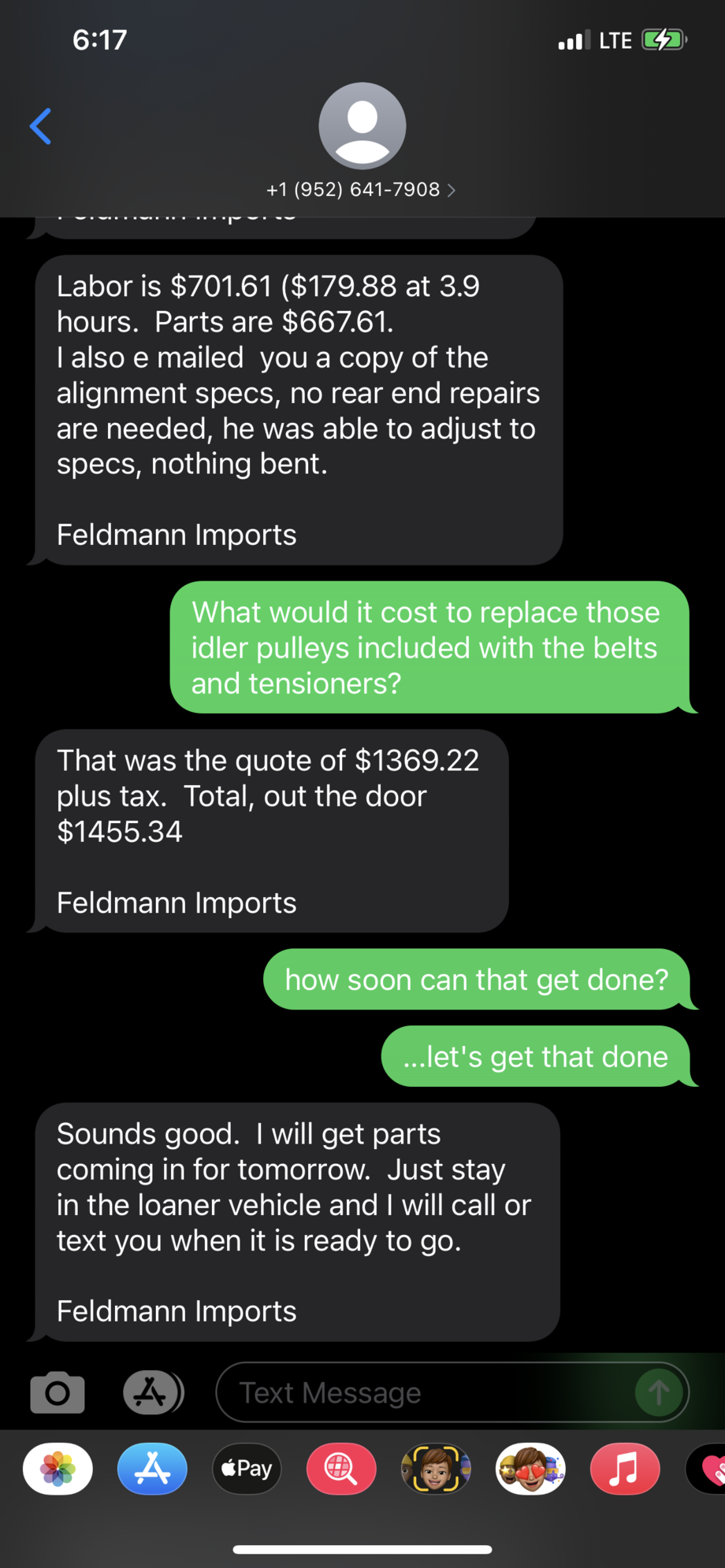Open the App Store for iMessage

[152, 1469]
